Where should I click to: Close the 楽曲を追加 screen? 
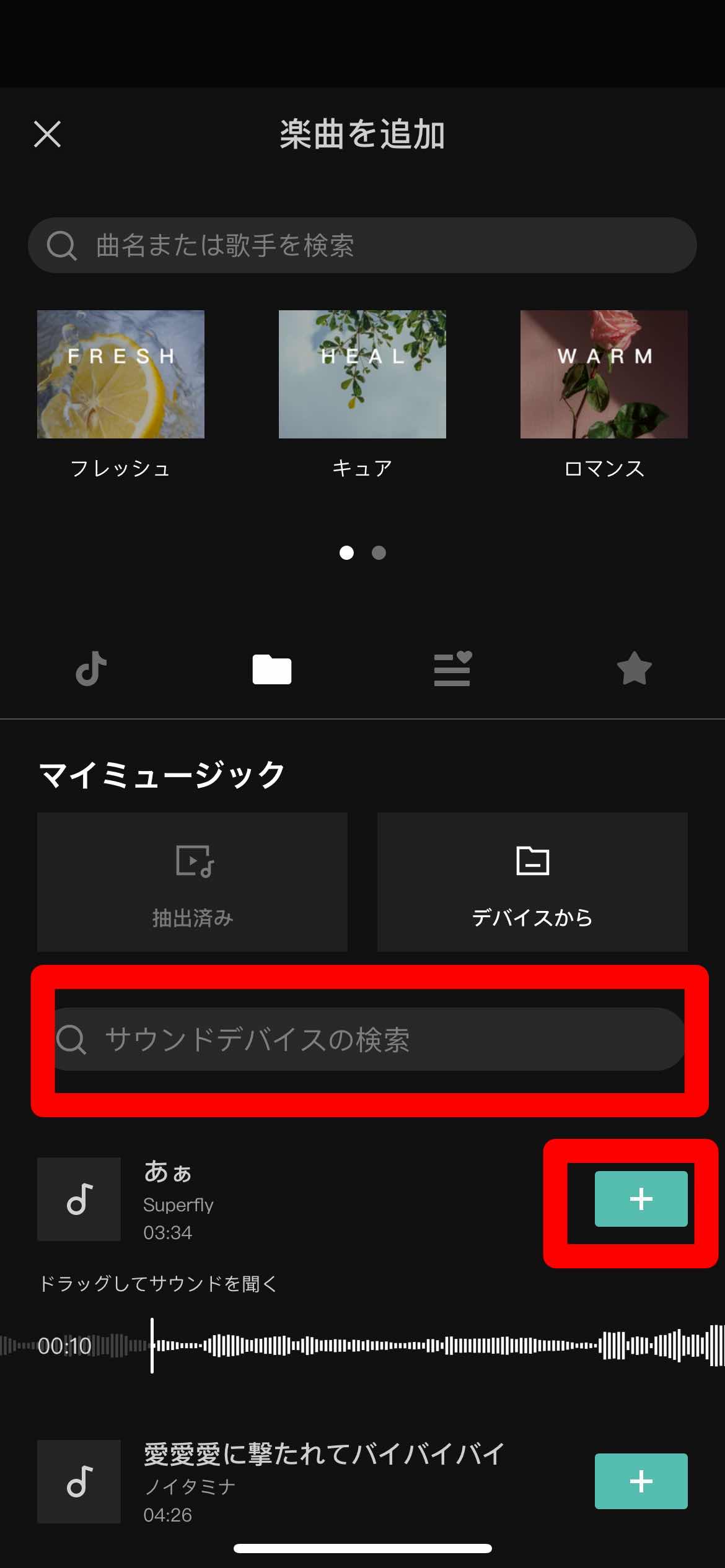click(x=47, y=134)
